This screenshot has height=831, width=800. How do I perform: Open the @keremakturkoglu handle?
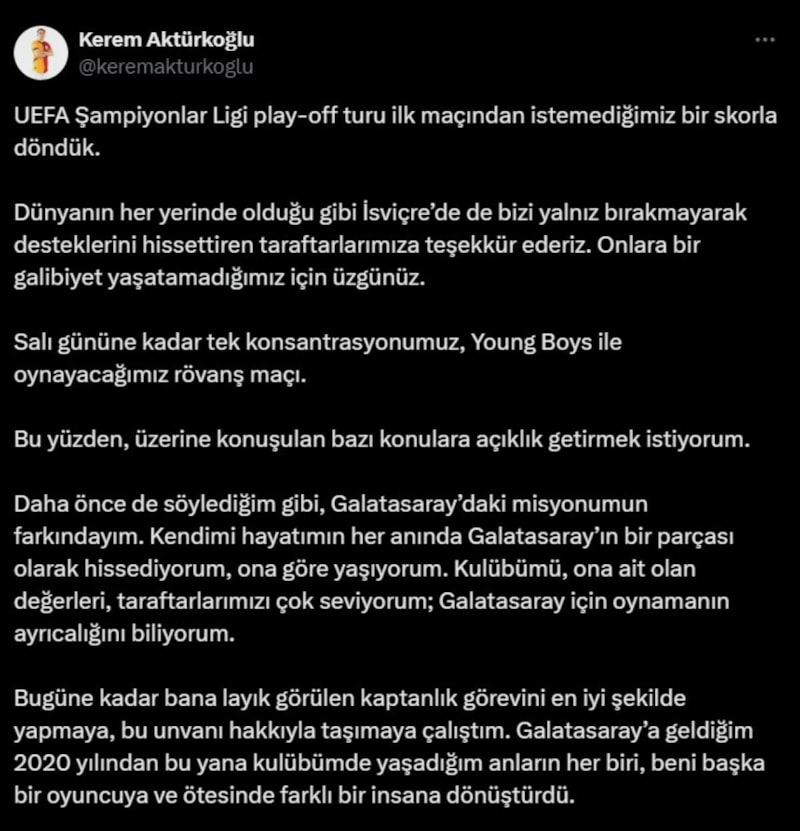coord(165,66)
